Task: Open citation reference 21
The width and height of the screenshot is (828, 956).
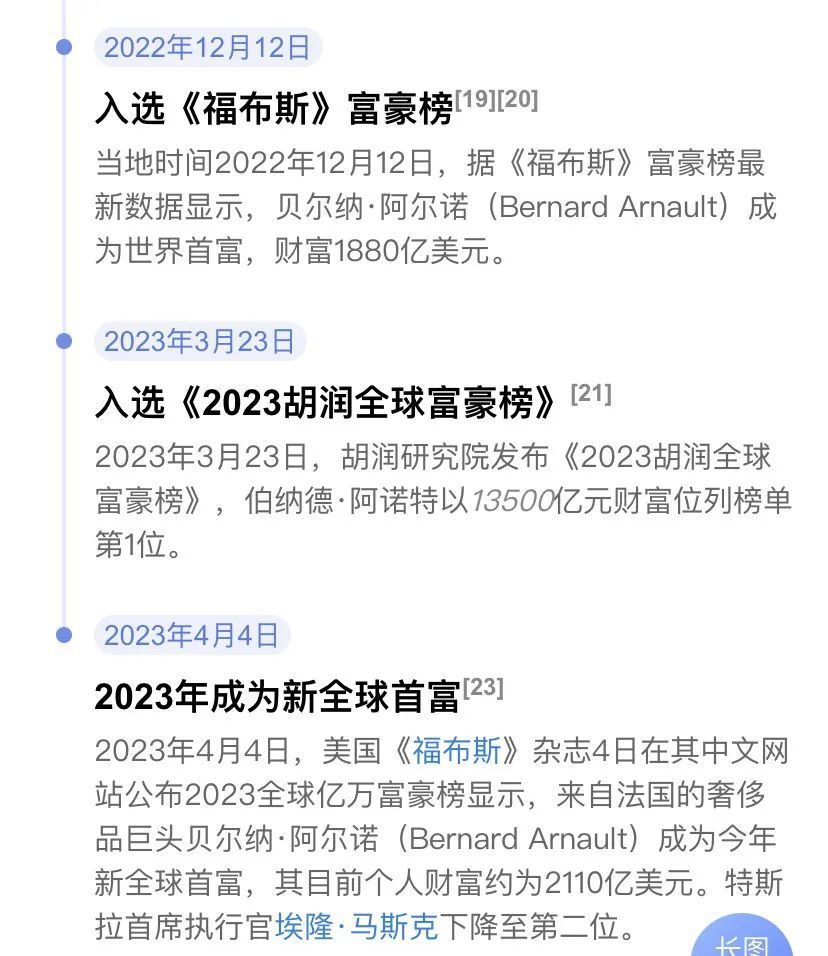Action: pos(591,393)
